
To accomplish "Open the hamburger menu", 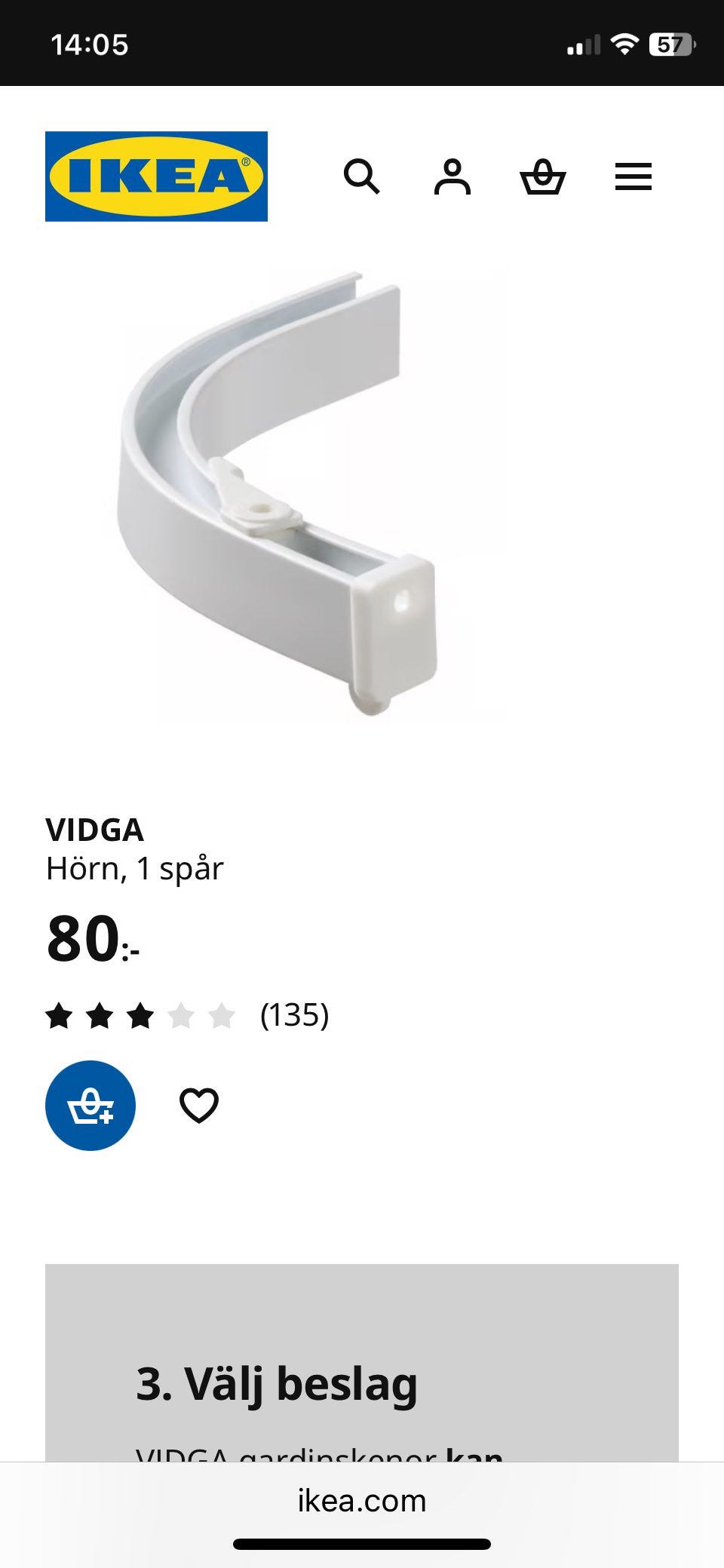I will click(633, 176).
